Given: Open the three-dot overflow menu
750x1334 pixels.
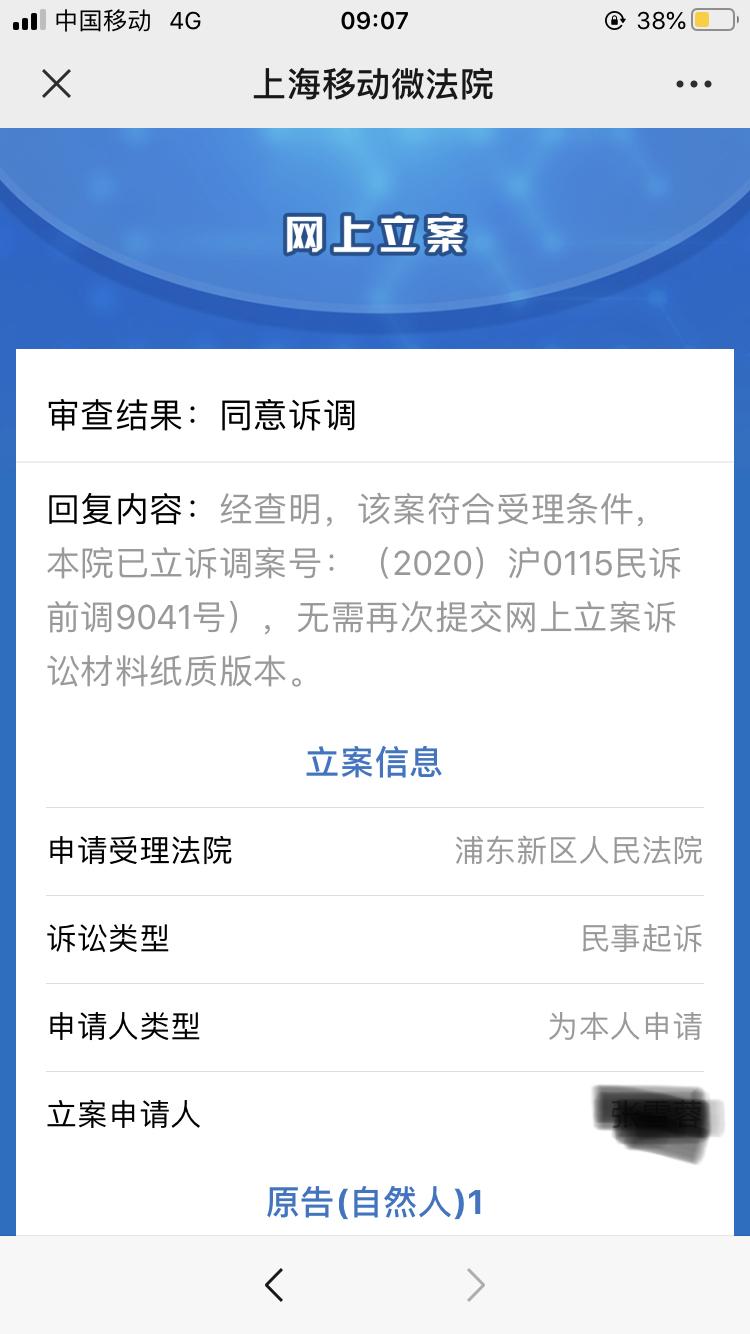Looking at the screenshot, I should click(x=693, y=85).
